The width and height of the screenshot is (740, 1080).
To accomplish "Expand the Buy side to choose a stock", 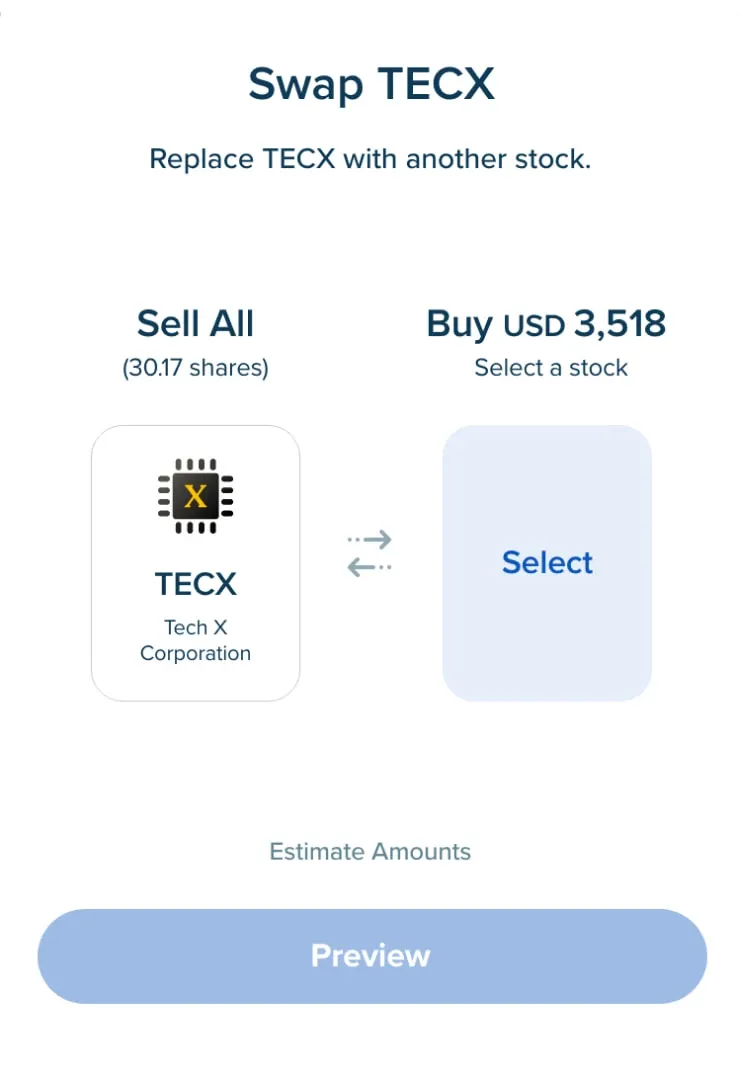I will pyautogui.click(x=547, y=563).
